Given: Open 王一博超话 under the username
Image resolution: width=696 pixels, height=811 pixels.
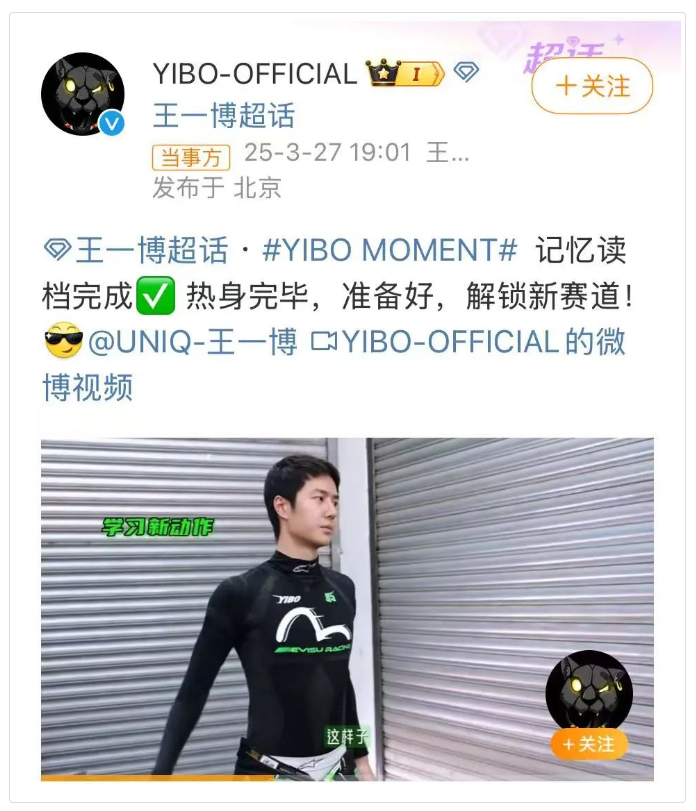Looking at the screenshot, I should pyautogui.click(x=223, y=116).
